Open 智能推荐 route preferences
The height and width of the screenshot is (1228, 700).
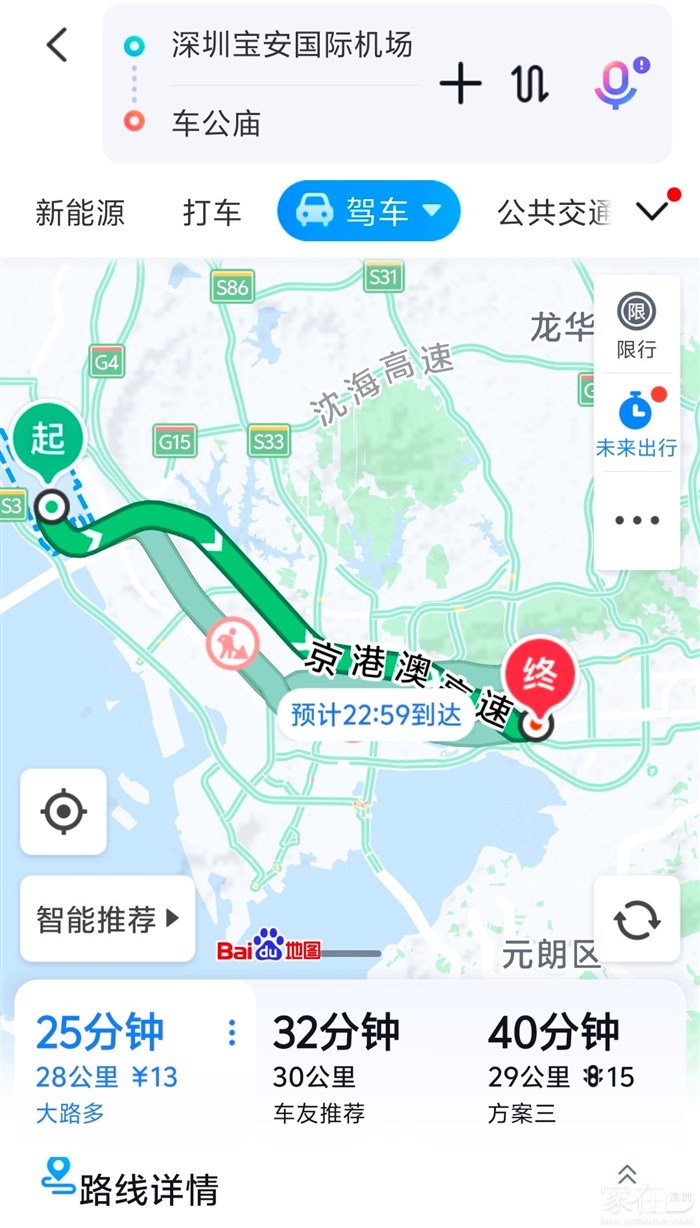(x=107, y=919)
